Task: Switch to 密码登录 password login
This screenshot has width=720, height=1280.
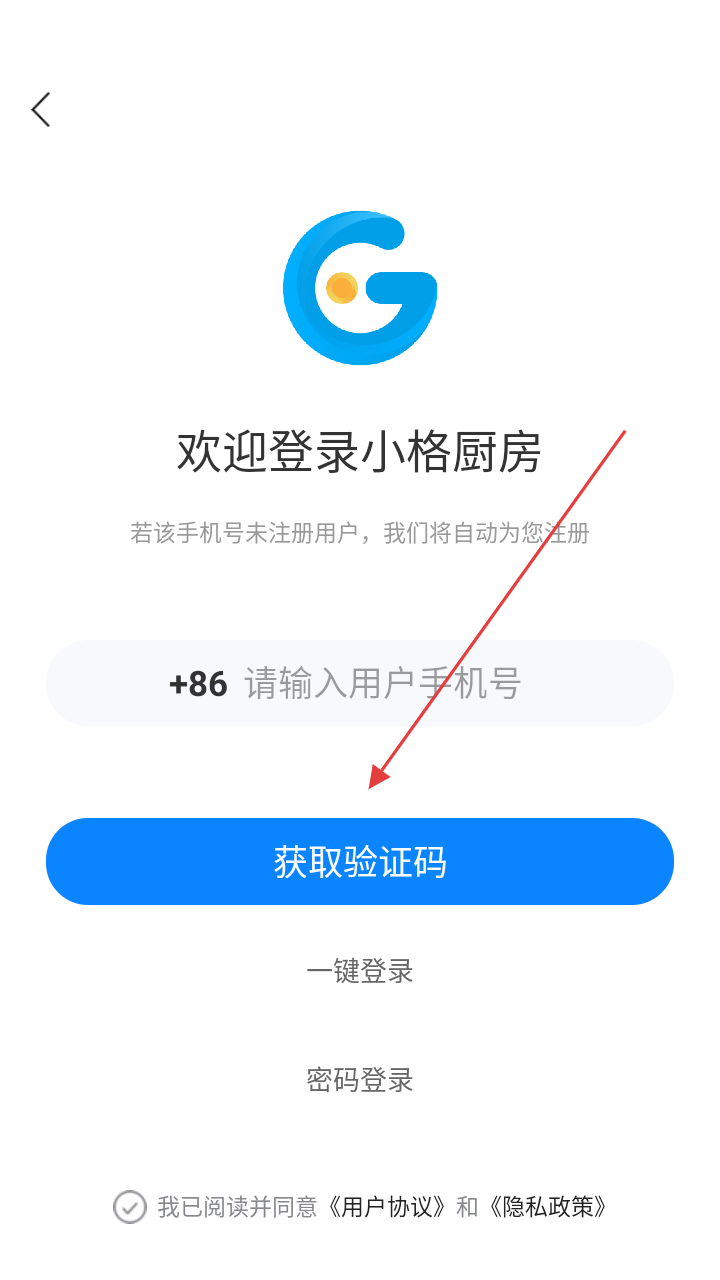Action: (360, 1080)
